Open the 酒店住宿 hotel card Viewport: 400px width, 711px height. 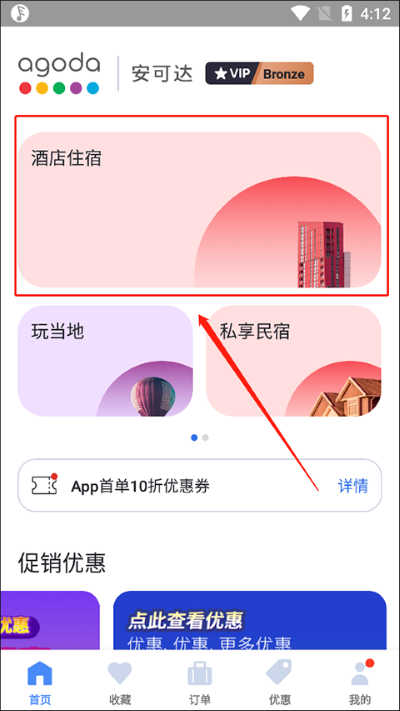click(200, 210)
